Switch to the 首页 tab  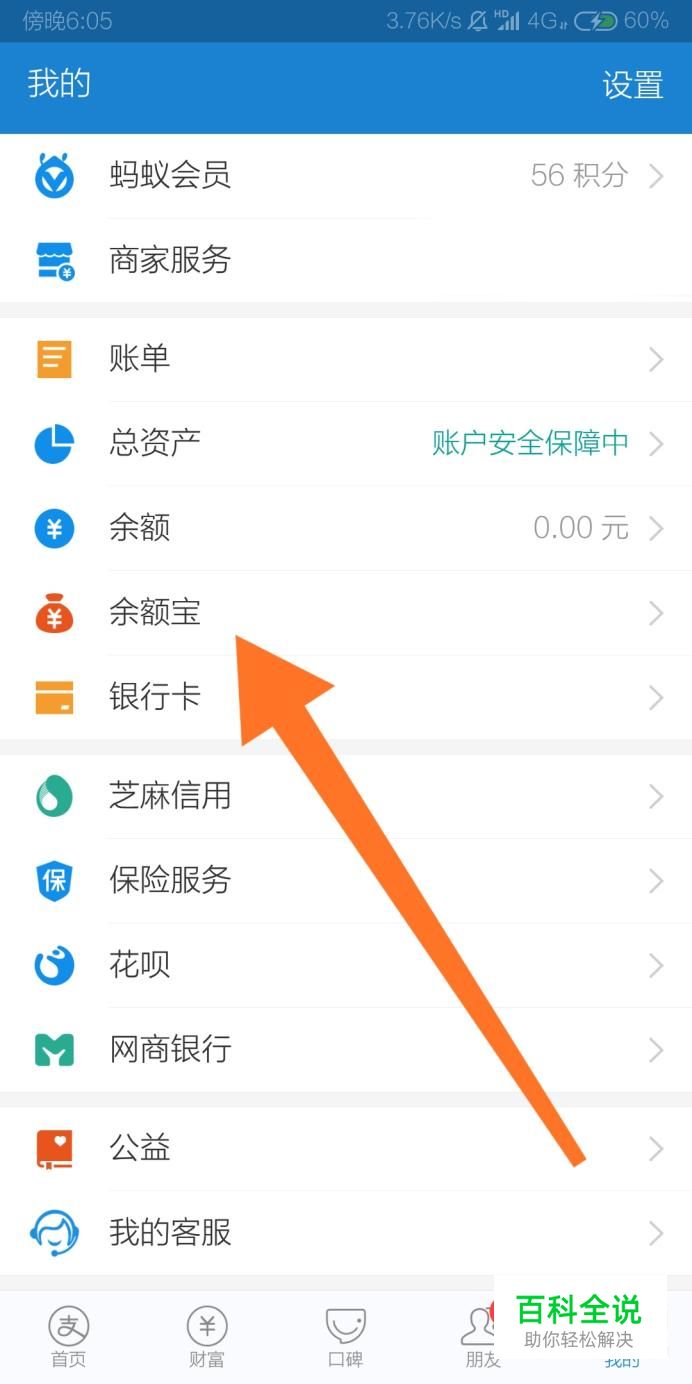pyautogui.click(x=69, y=1337)
